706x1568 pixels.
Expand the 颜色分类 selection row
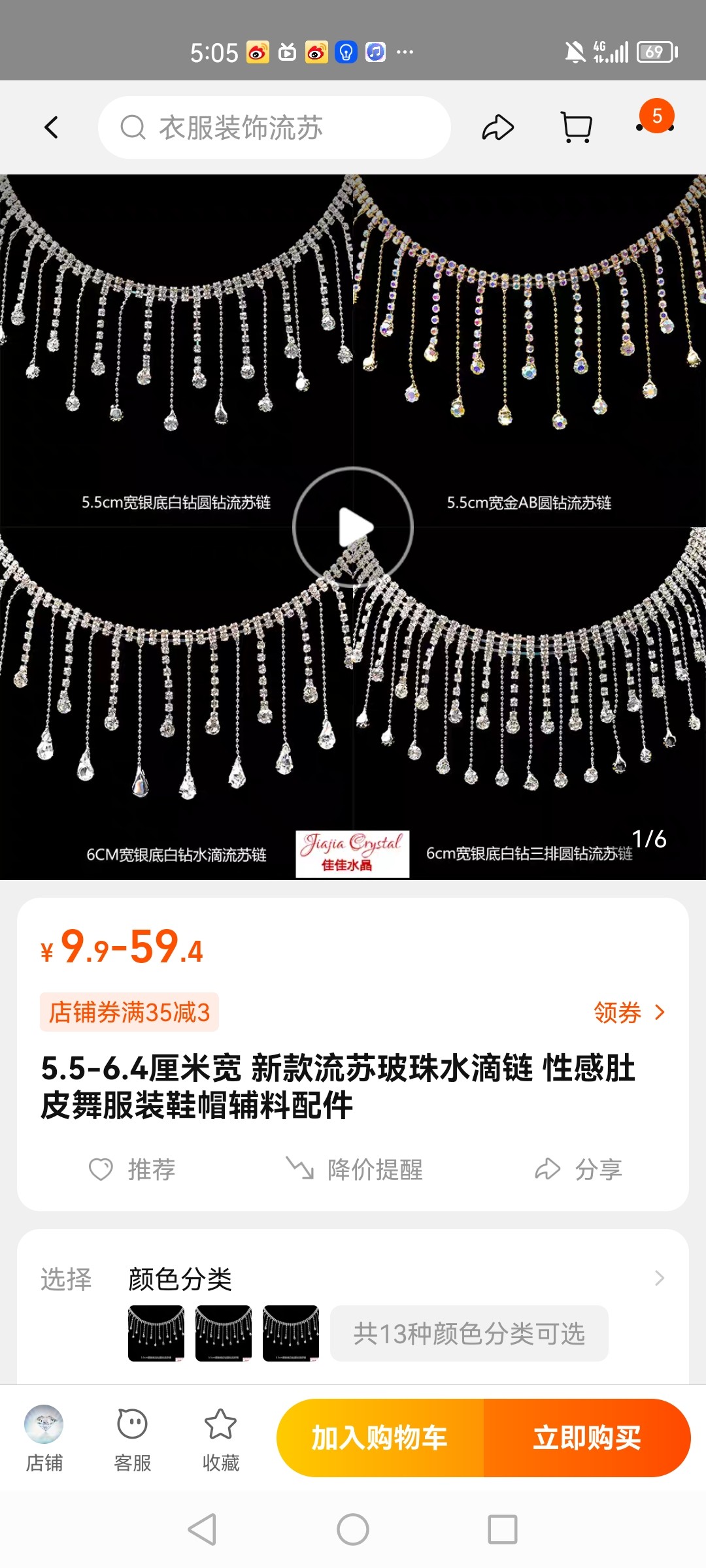pos(659,1279)
